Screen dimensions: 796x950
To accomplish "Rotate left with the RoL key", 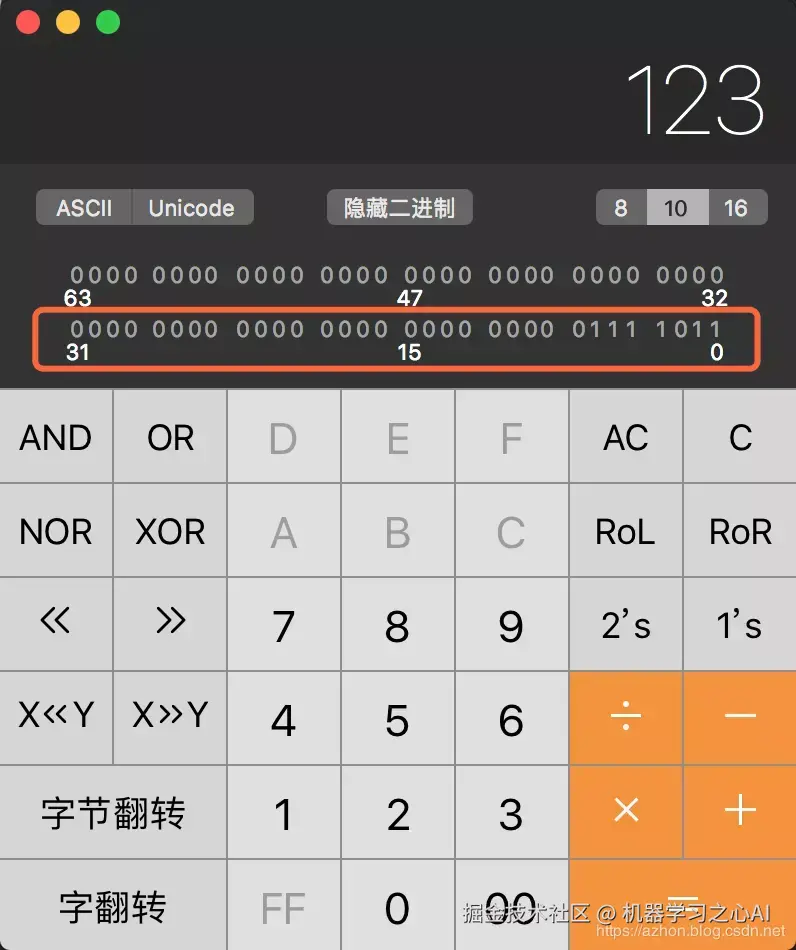I will pos(626,532).
